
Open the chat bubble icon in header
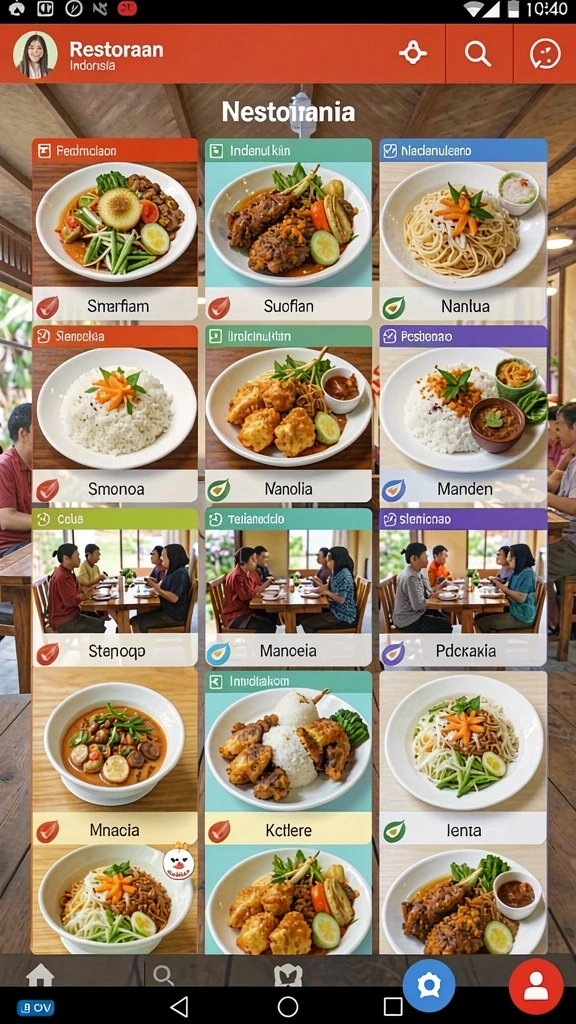pyautogui.click(x=545, y=54)
